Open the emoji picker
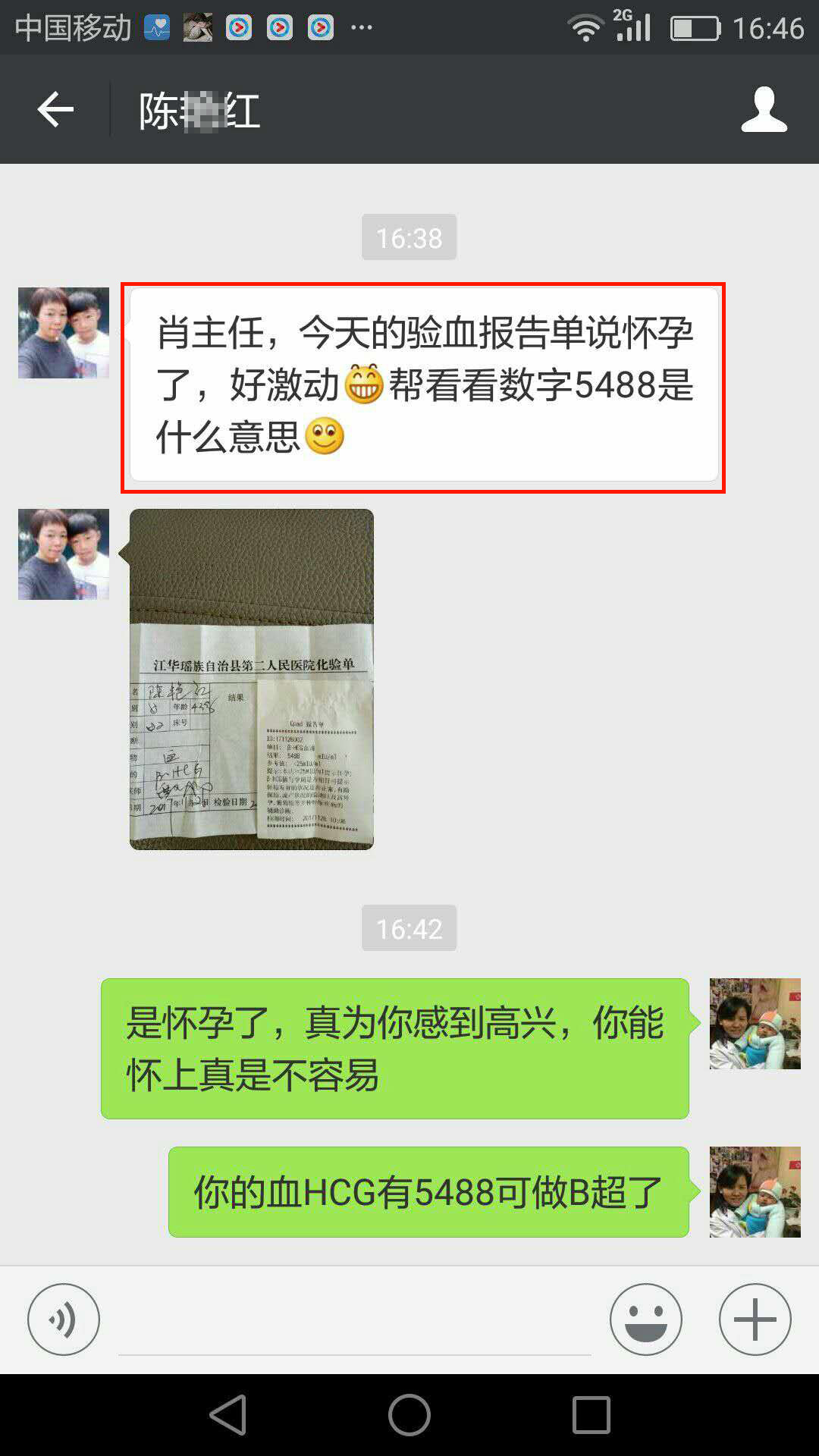This screenshot has width=819, height=1456. pyautogui.click(x=645, y=1319)
